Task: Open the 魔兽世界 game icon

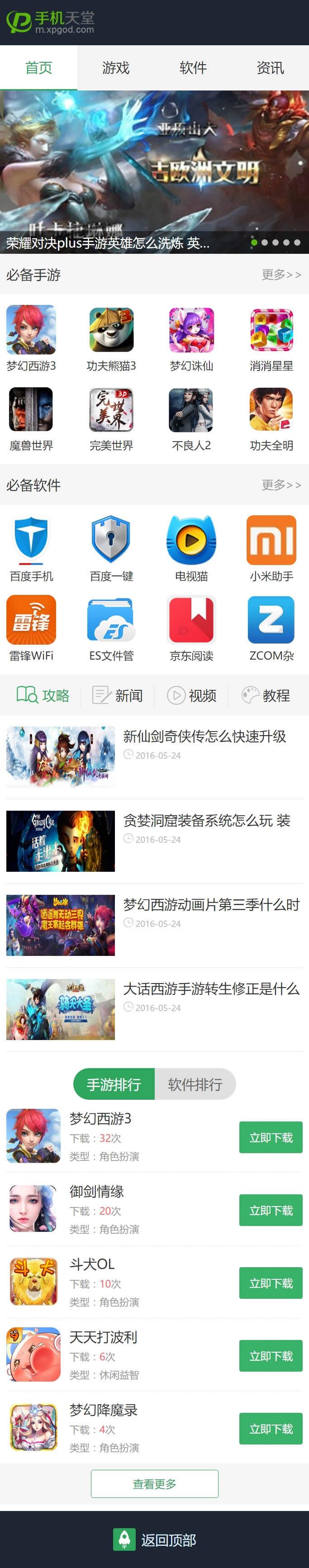Action: coord(31,419)
